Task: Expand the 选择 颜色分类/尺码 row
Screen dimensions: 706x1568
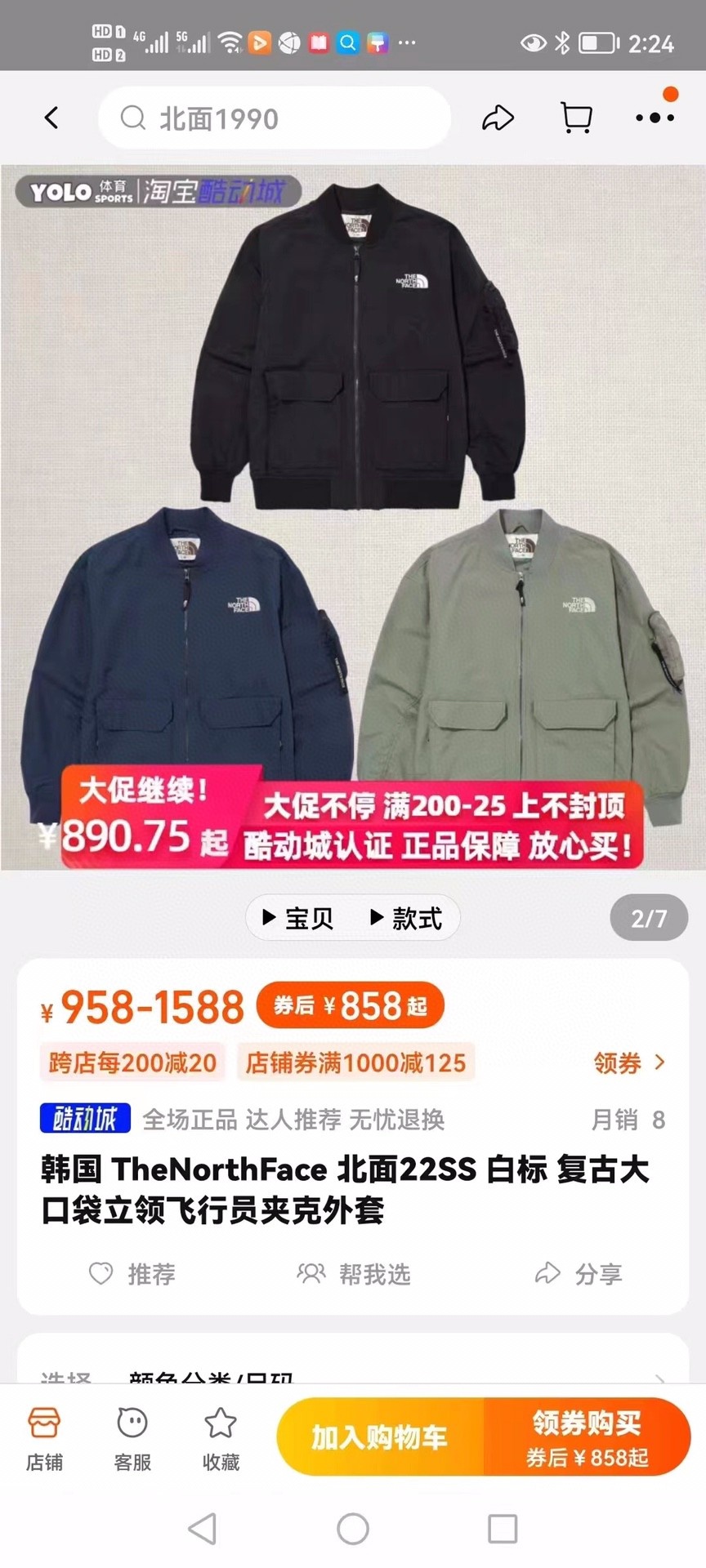Action: tap(353, 1374)
